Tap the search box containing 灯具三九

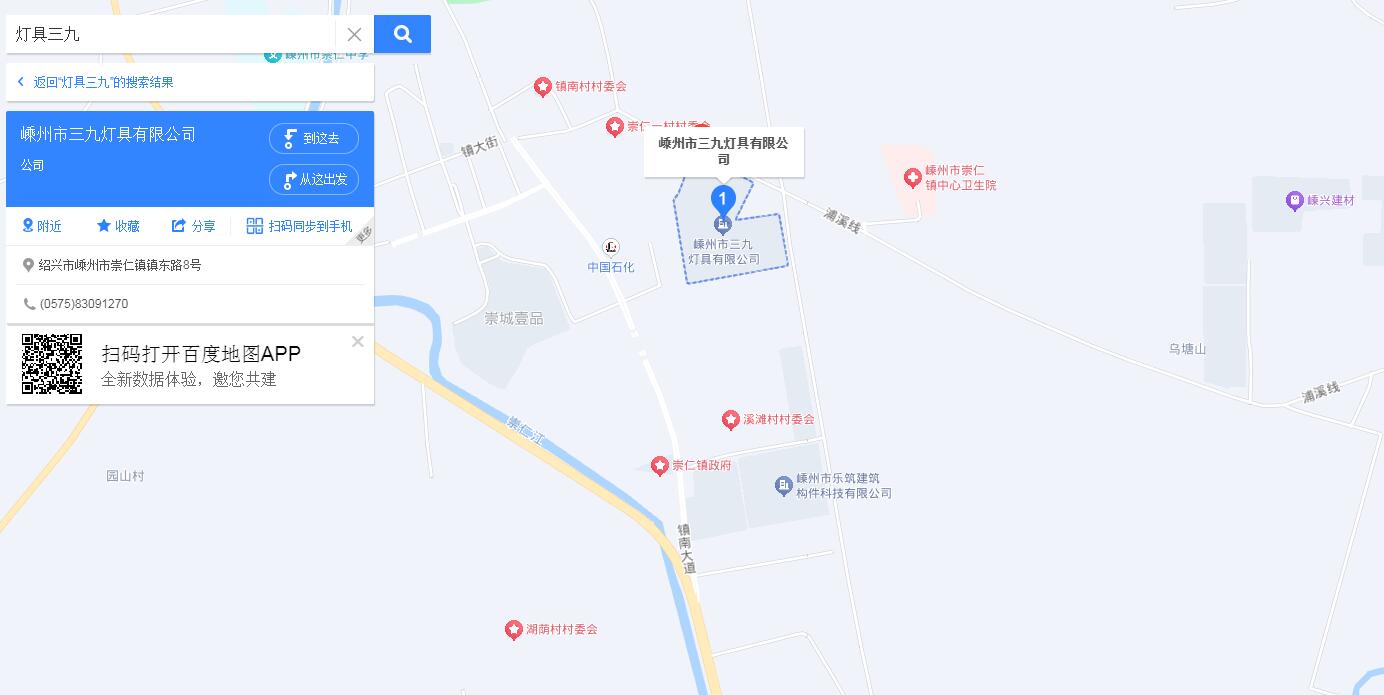(170, 34)
